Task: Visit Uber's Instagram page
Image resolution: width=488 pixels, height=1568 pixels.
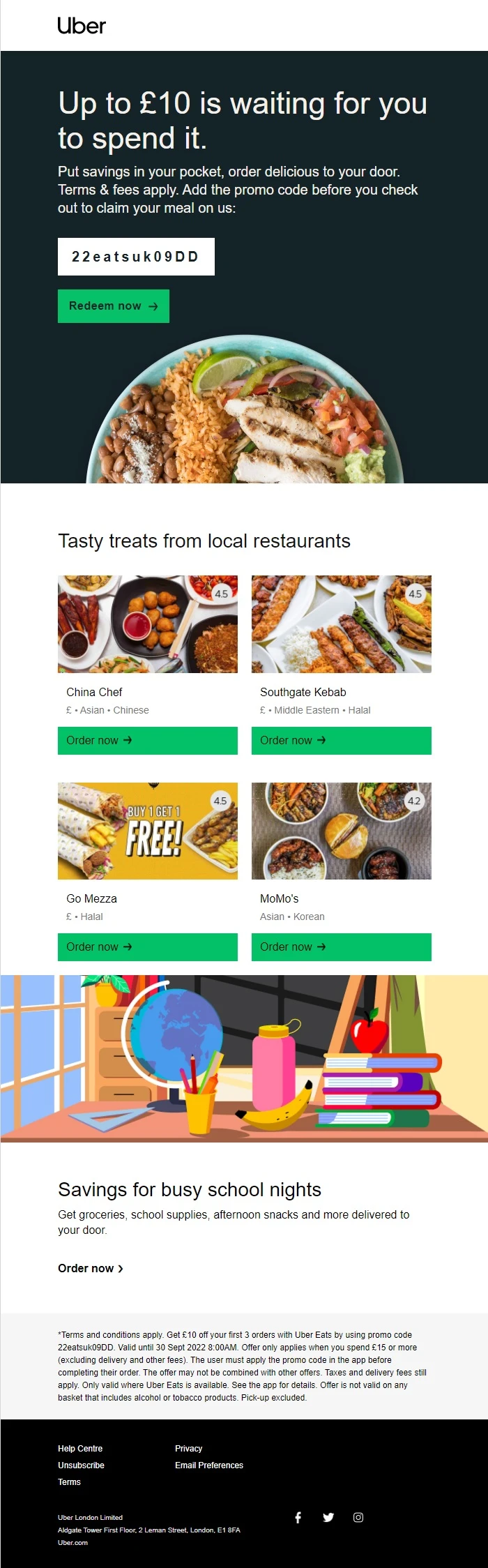Action: click(358, 1518)
